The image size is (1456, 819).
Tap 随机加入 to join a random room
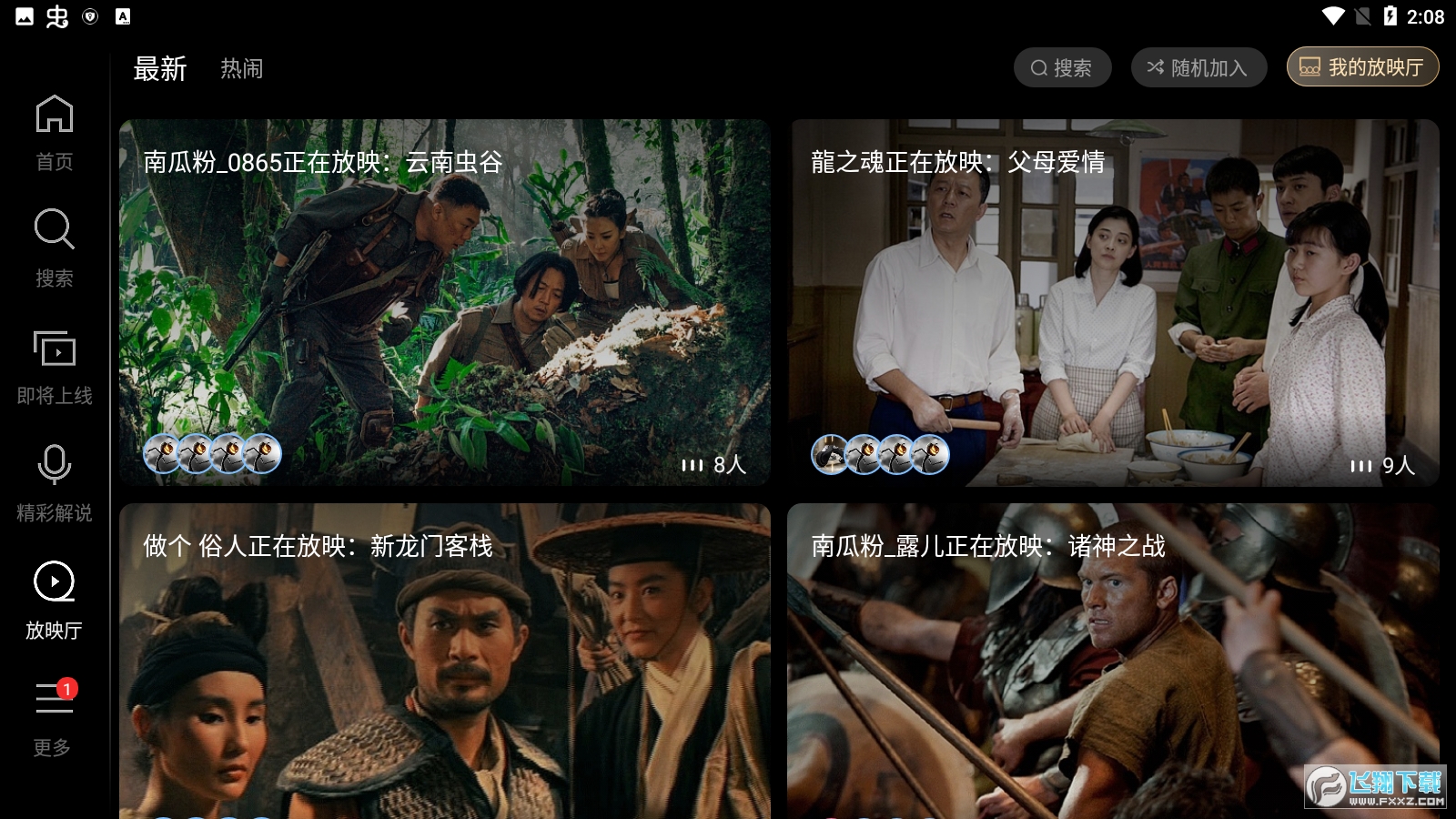(x=1198, y=68)
